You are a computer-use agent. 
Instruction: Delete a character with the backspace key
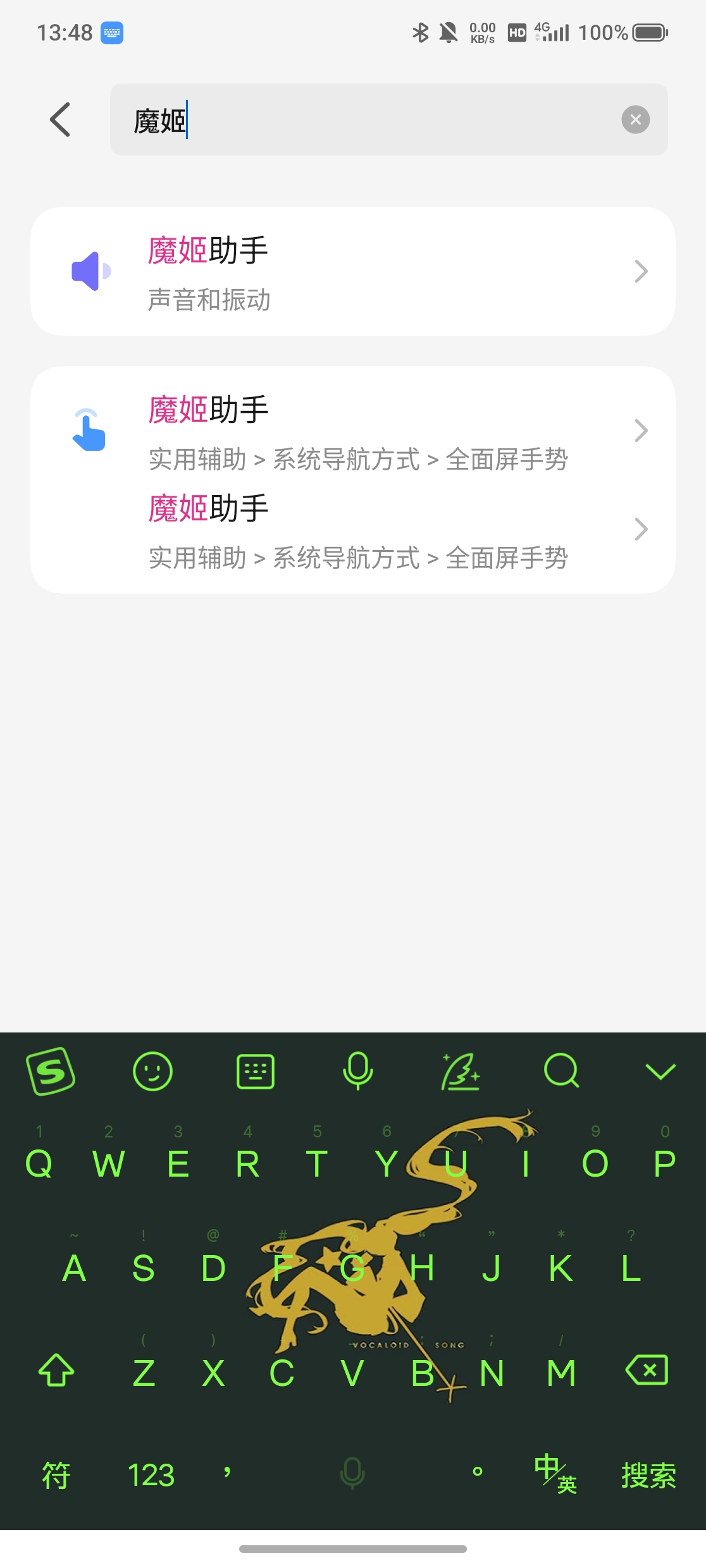647,1371
